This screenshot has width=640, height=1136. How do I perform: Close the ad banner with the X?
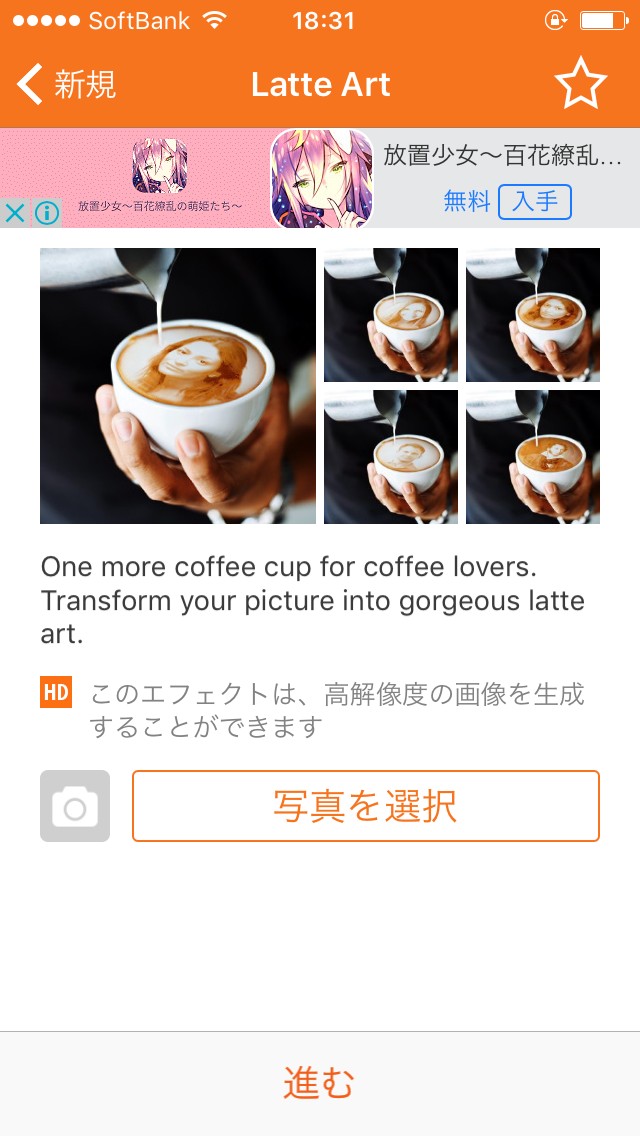point(15,213)
